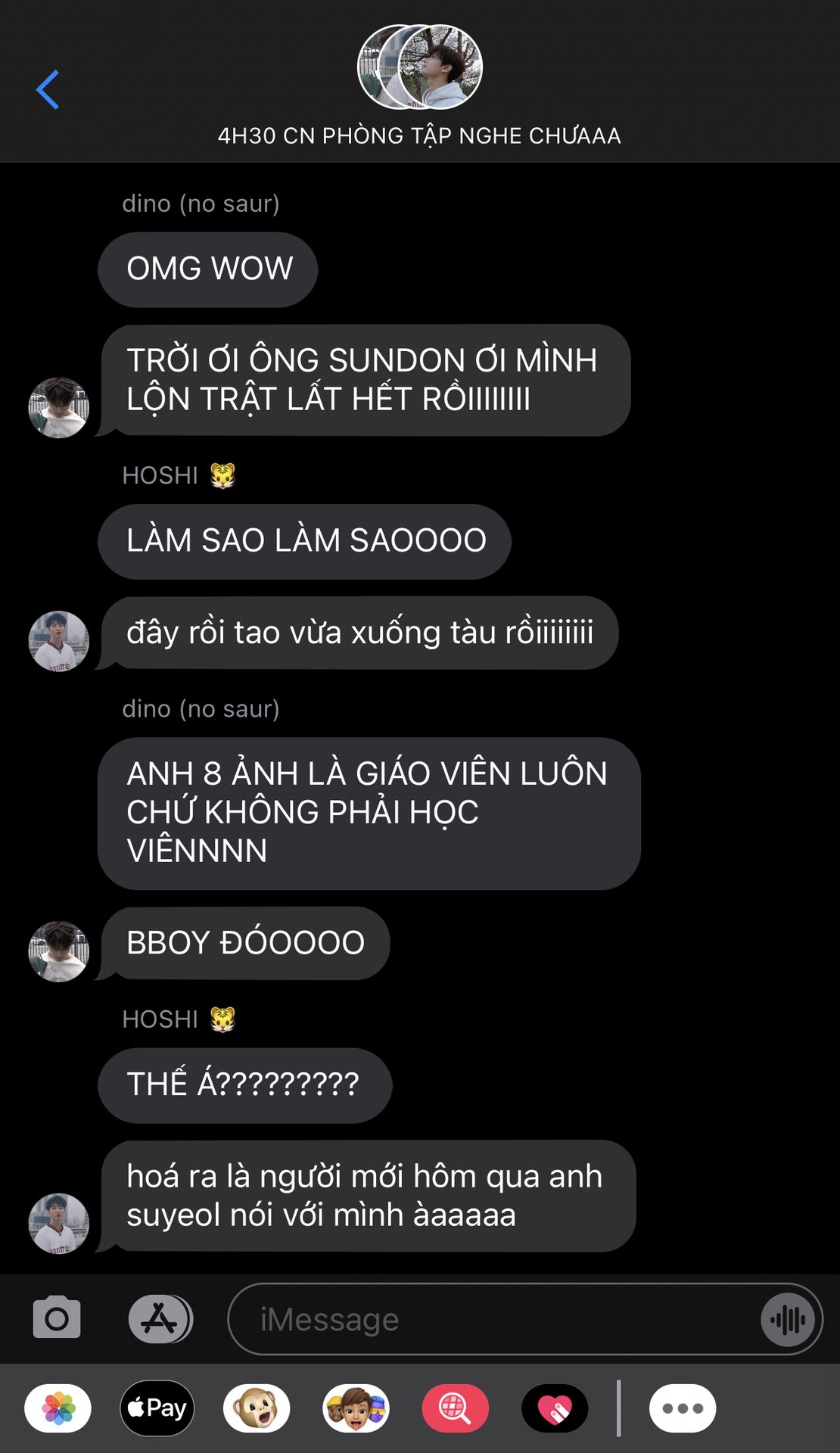Record an audio message
Viewport: 840px width, 1453px height.
(x=788, y=1320)
